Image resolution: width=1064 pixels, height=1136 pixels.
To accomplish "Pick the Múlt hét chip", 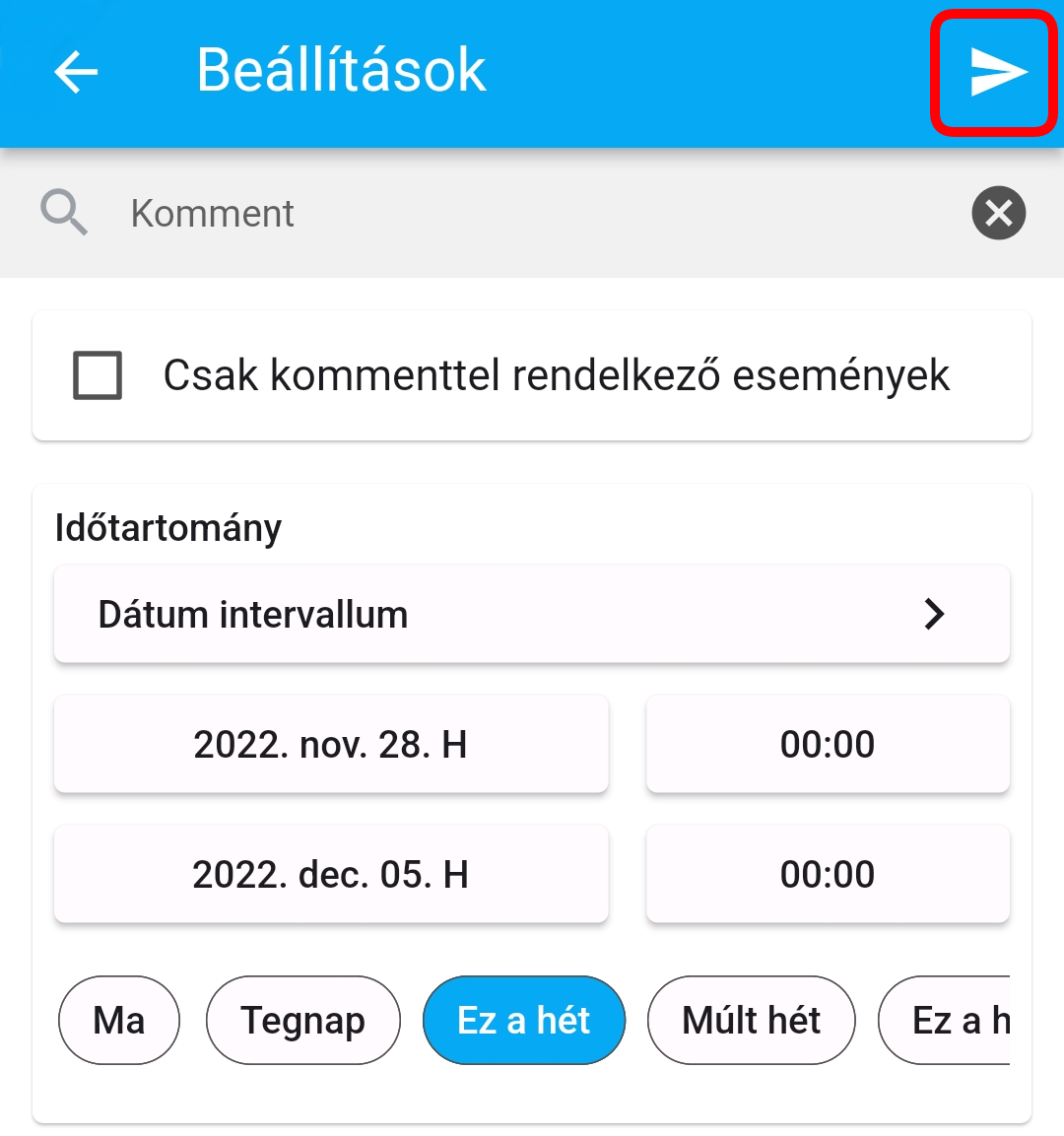I will 751,1021.
